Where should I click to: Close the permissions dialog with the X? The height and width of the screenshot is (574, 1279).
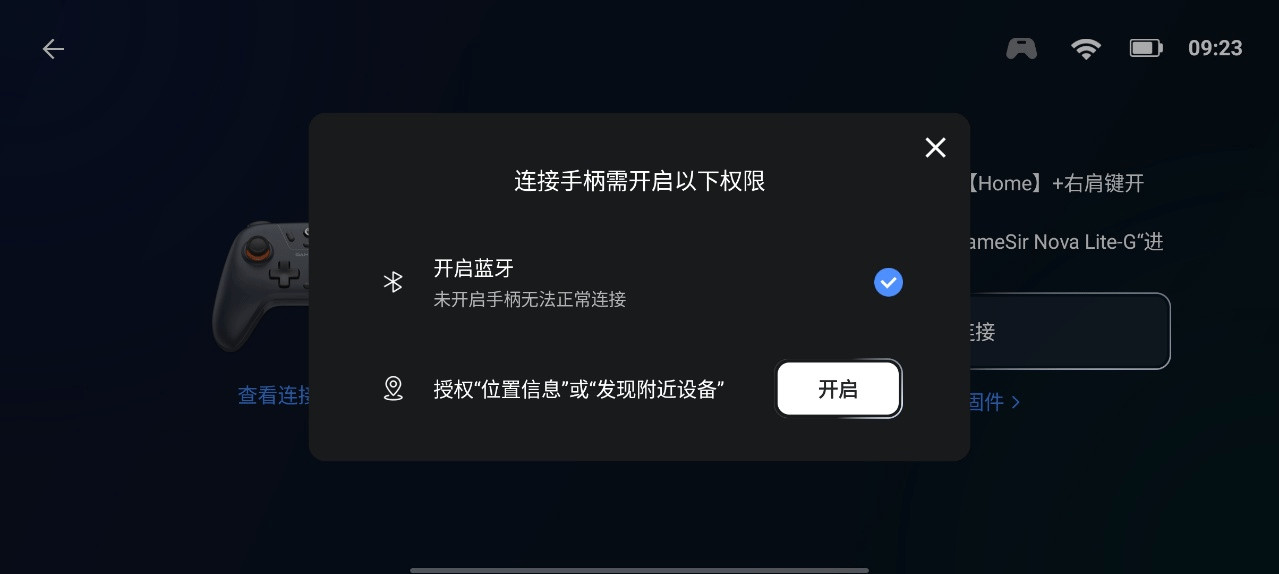935,148
